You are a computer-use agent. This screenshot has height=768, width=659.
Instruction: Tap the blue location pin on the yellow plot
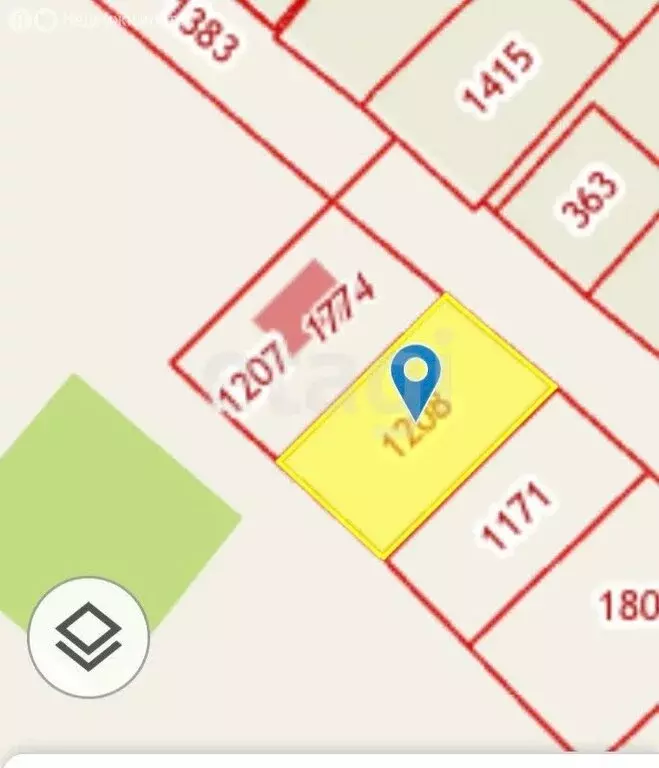tap(416, 377)
